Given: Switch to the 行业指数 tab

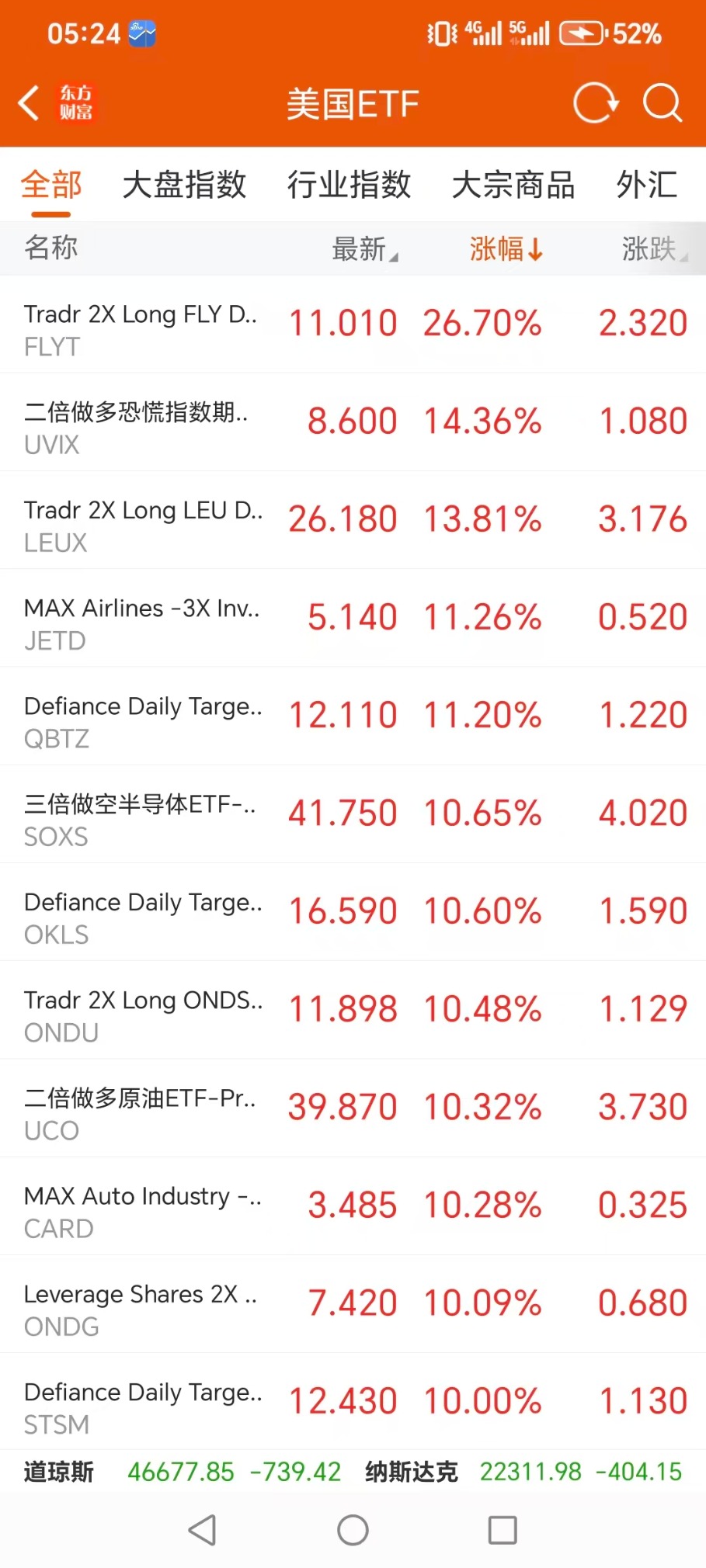Looking at the screenshot, I should pos(349,186).
